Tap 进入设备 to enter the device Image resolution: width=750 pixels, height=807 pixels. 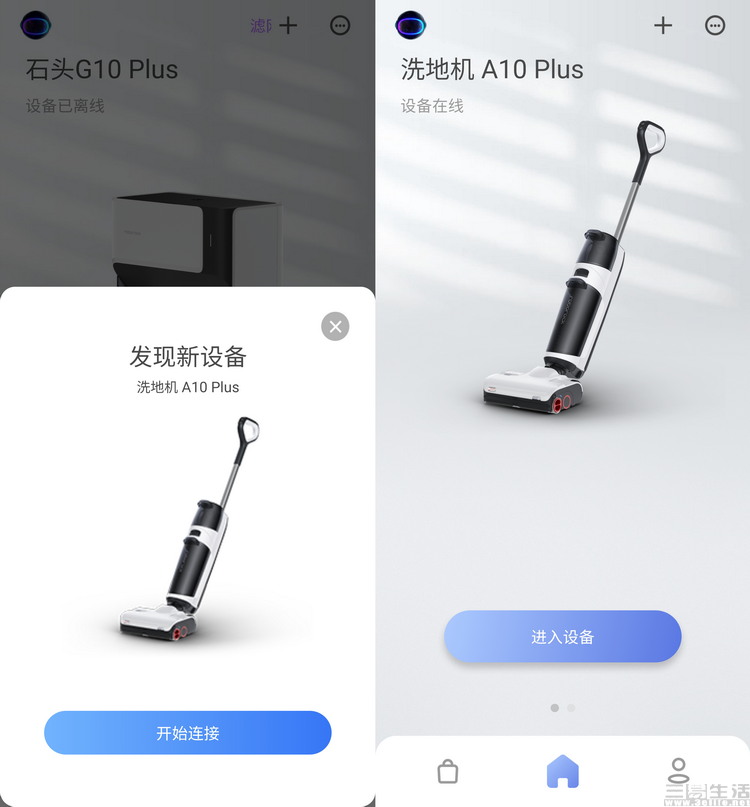click(562, 637)
